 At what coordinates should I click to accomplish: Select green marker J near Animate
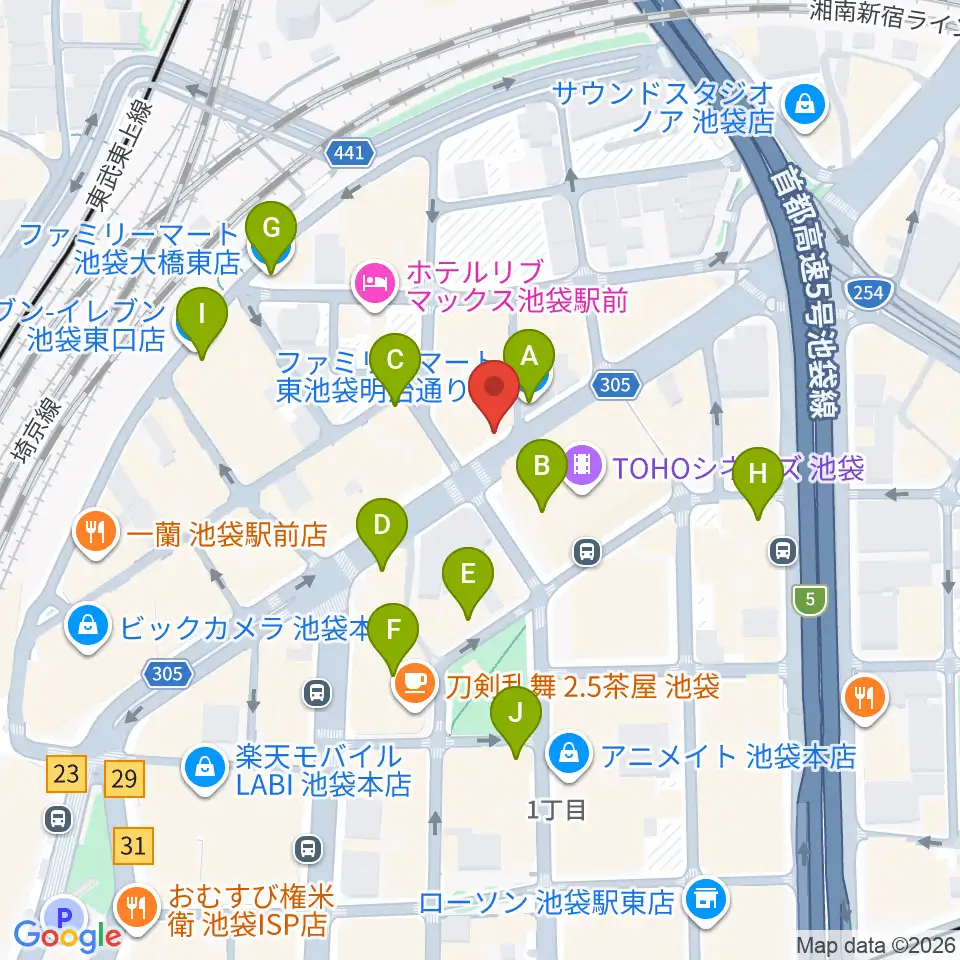516,721
